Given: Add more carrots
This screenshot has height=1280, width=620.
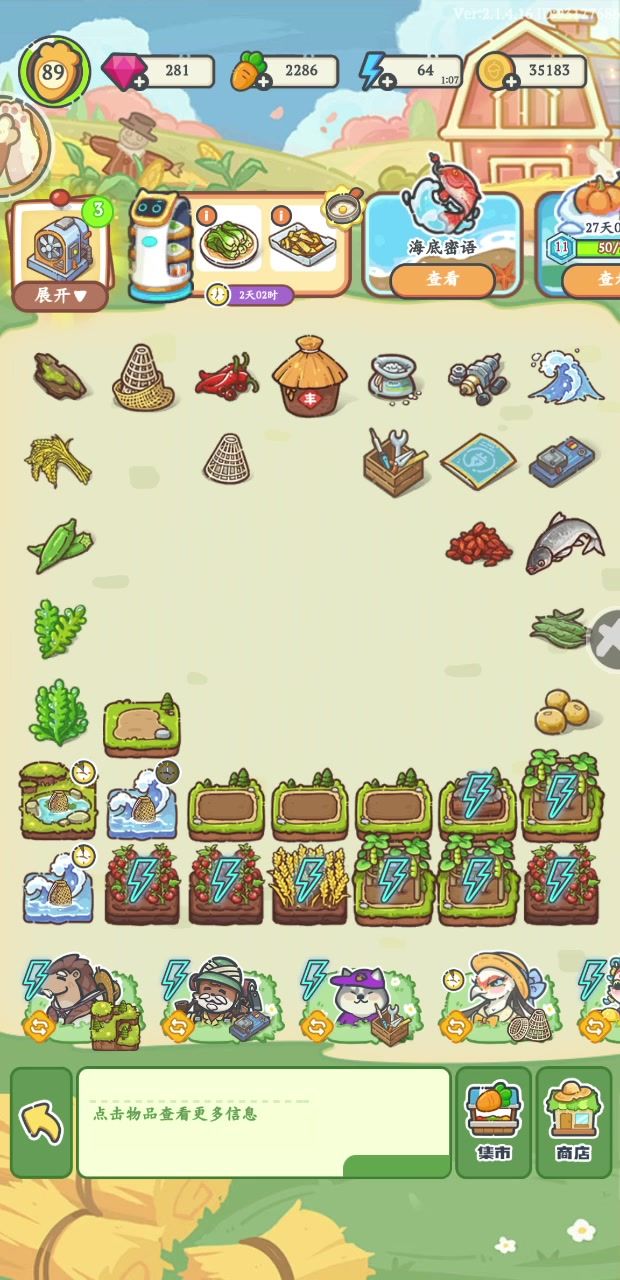Looking at the screenshot, I should point(264,82).
